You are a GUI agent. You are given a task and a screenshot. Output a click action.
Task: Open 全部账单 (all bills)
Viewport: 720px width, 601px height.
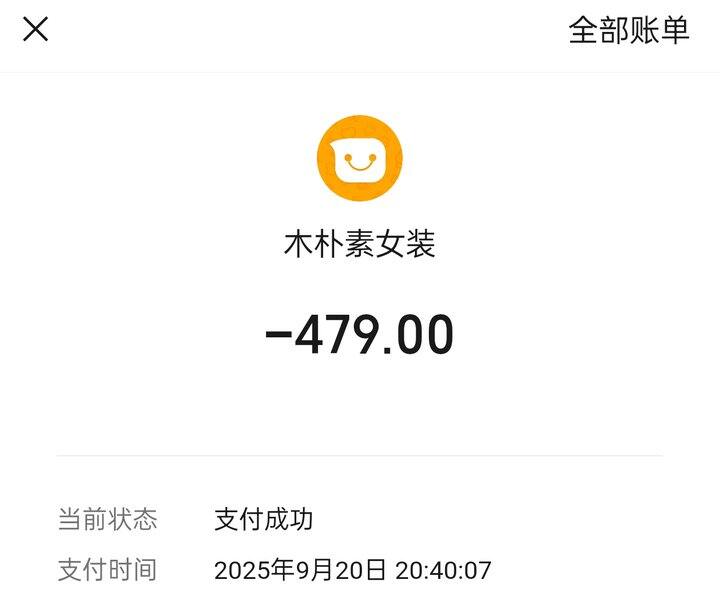pos(628,30)
